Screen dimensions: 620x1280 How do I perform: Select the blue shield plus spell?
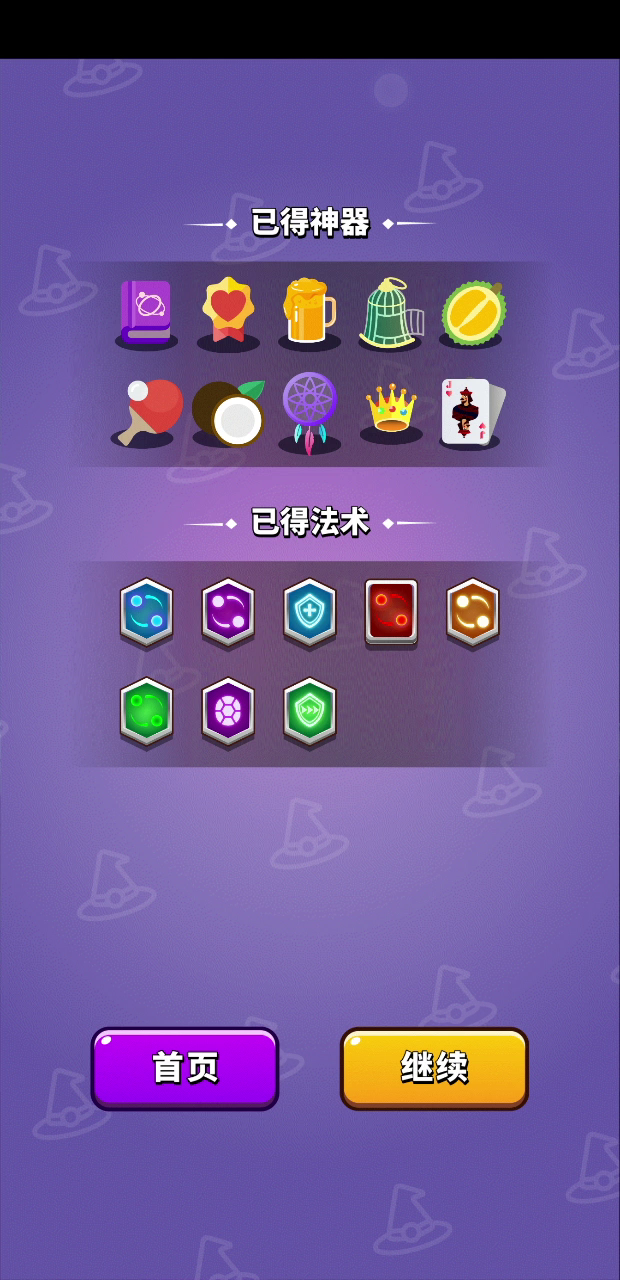(x=310, y=612)
